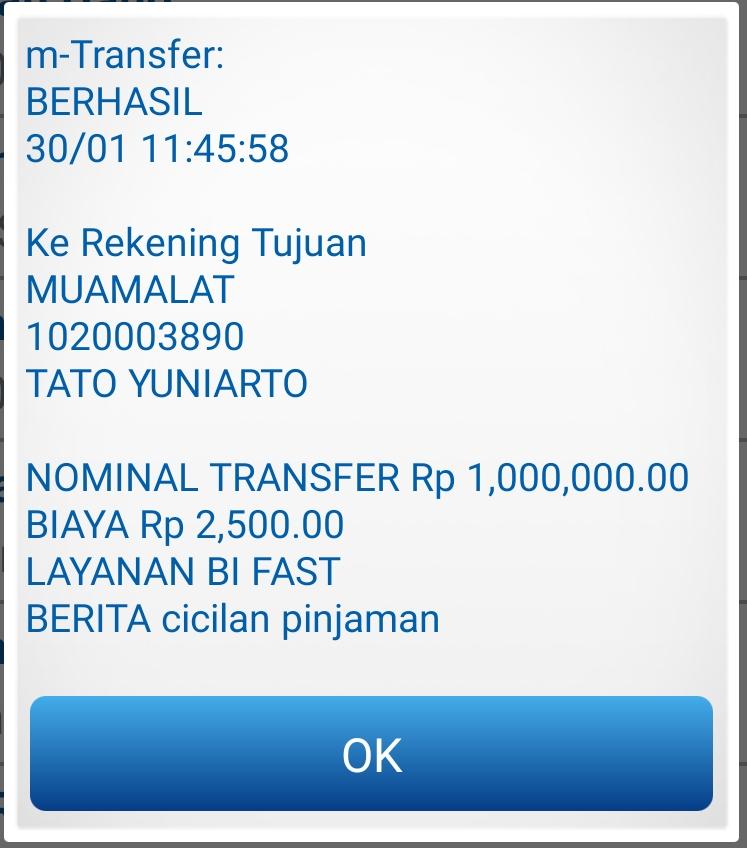Select the MUAMALAT bank name

click(x=132, y=291)
